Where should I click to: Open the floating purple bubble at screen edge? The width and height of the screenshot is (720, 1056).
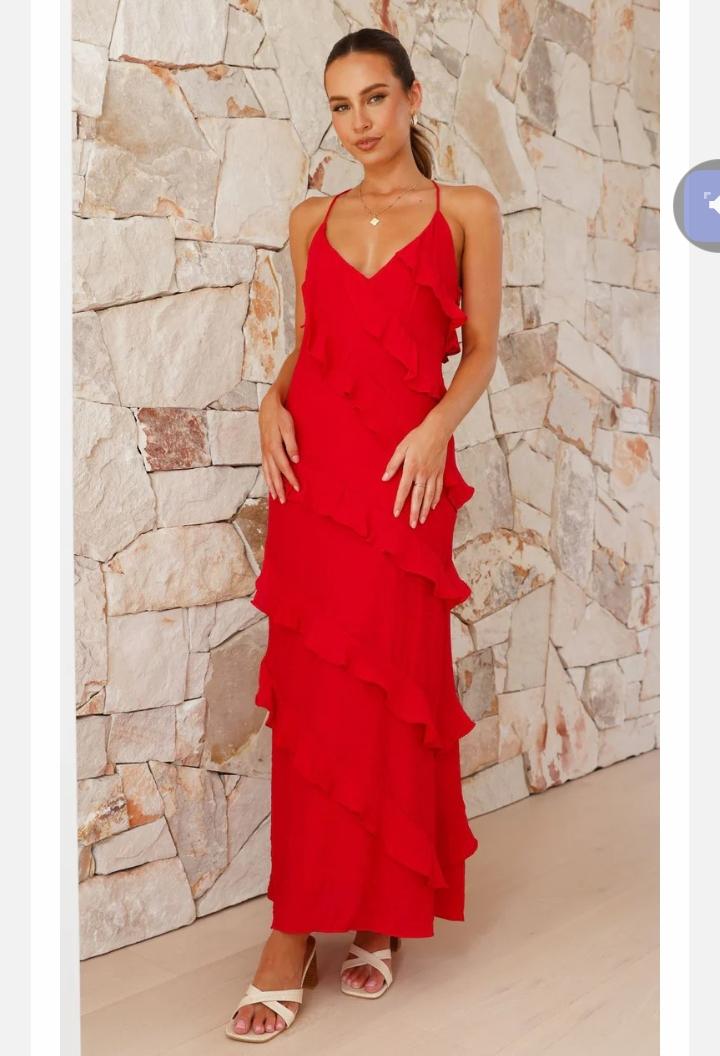point(702,205)
